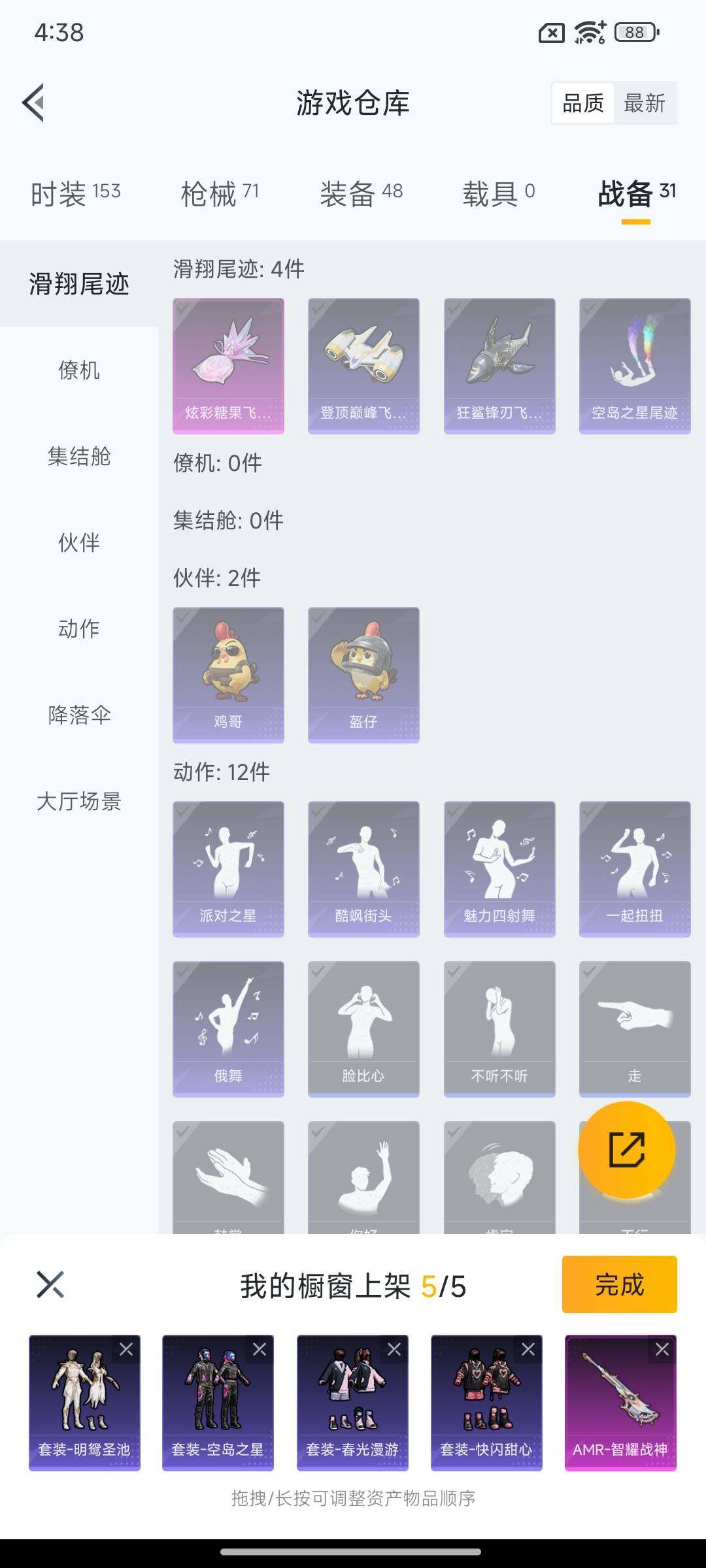Select the 僚机 category in sidebar

point(78,371)
